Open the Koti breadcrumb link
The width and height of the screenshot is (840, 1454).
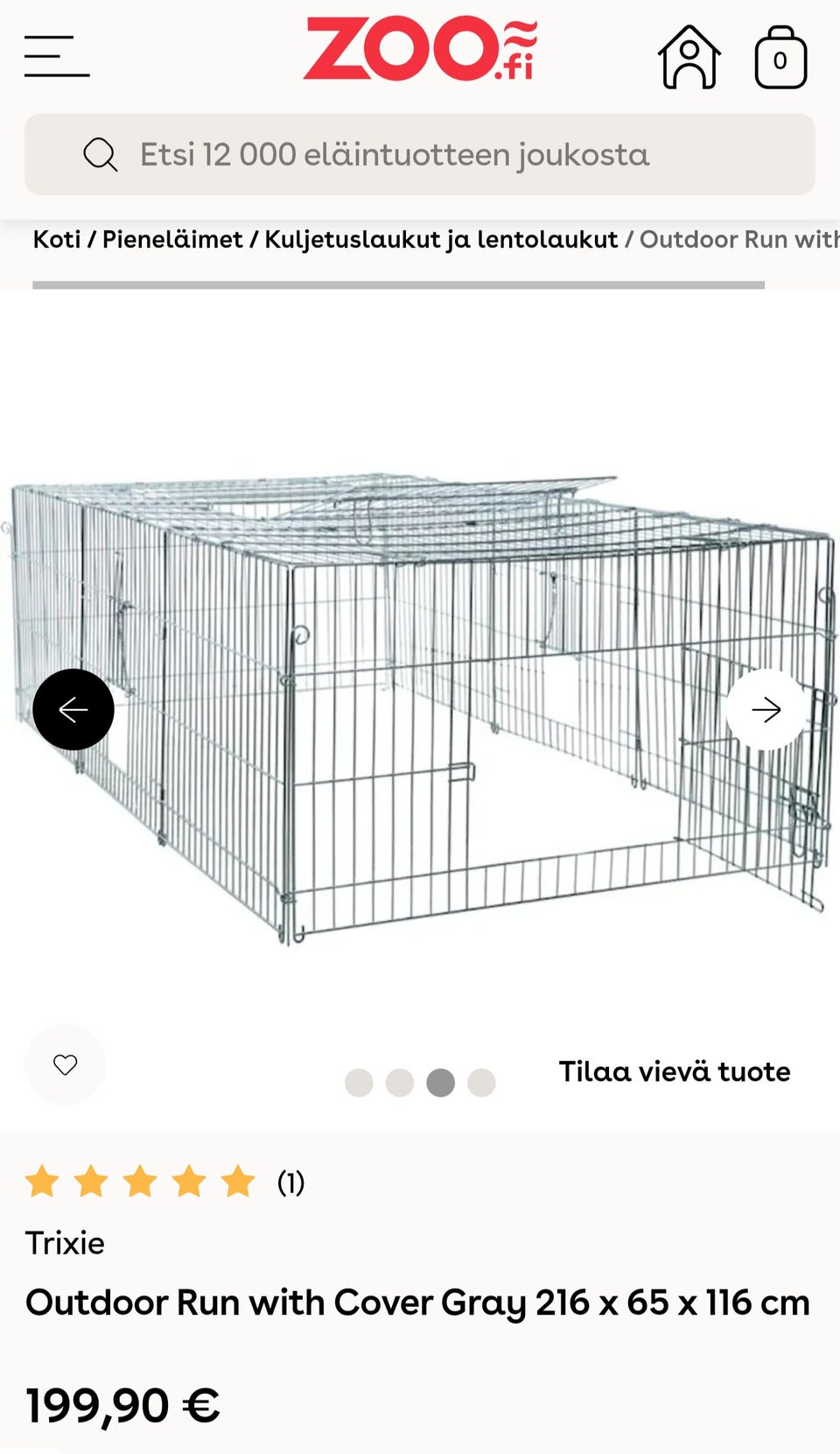point(57,239)
